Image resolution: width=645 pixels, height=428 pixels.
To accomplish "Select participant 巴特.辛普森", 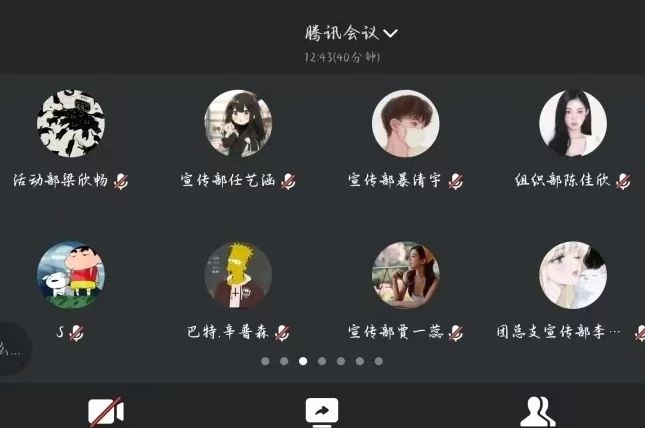I will pyautogui.click(x=238, y=275).
